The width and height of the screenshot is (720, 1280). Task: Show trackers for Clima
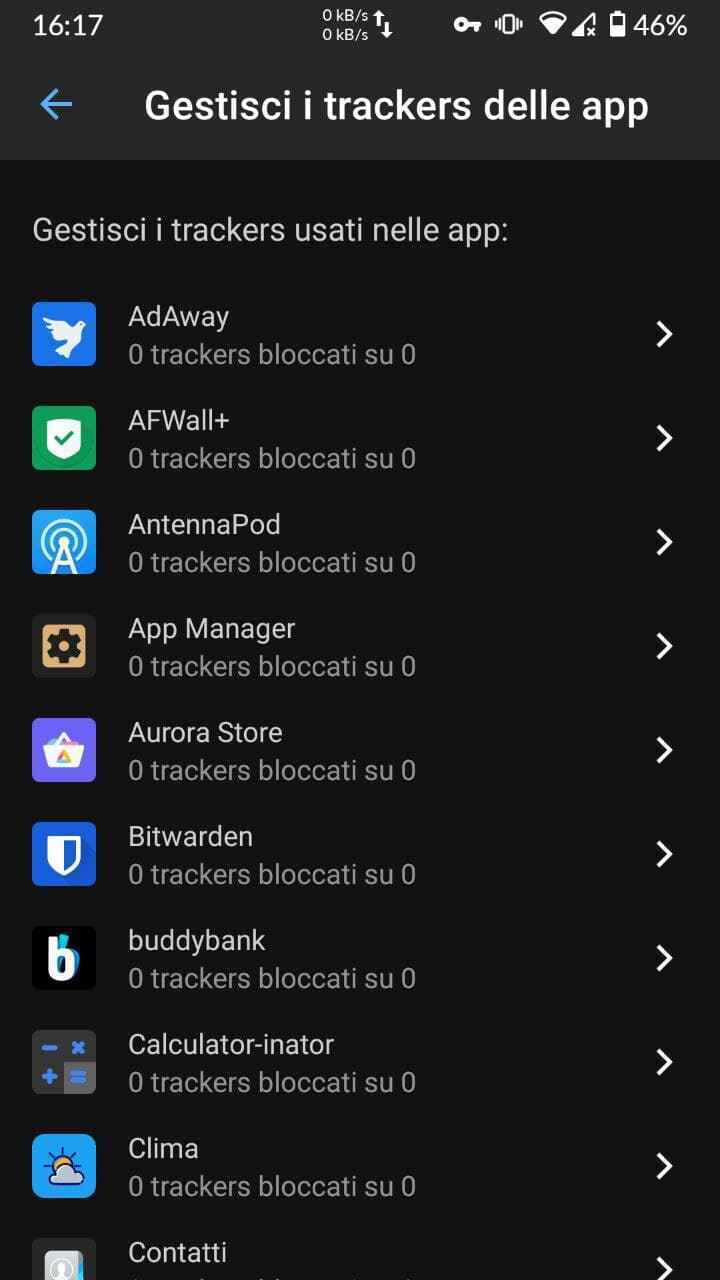360,1166
